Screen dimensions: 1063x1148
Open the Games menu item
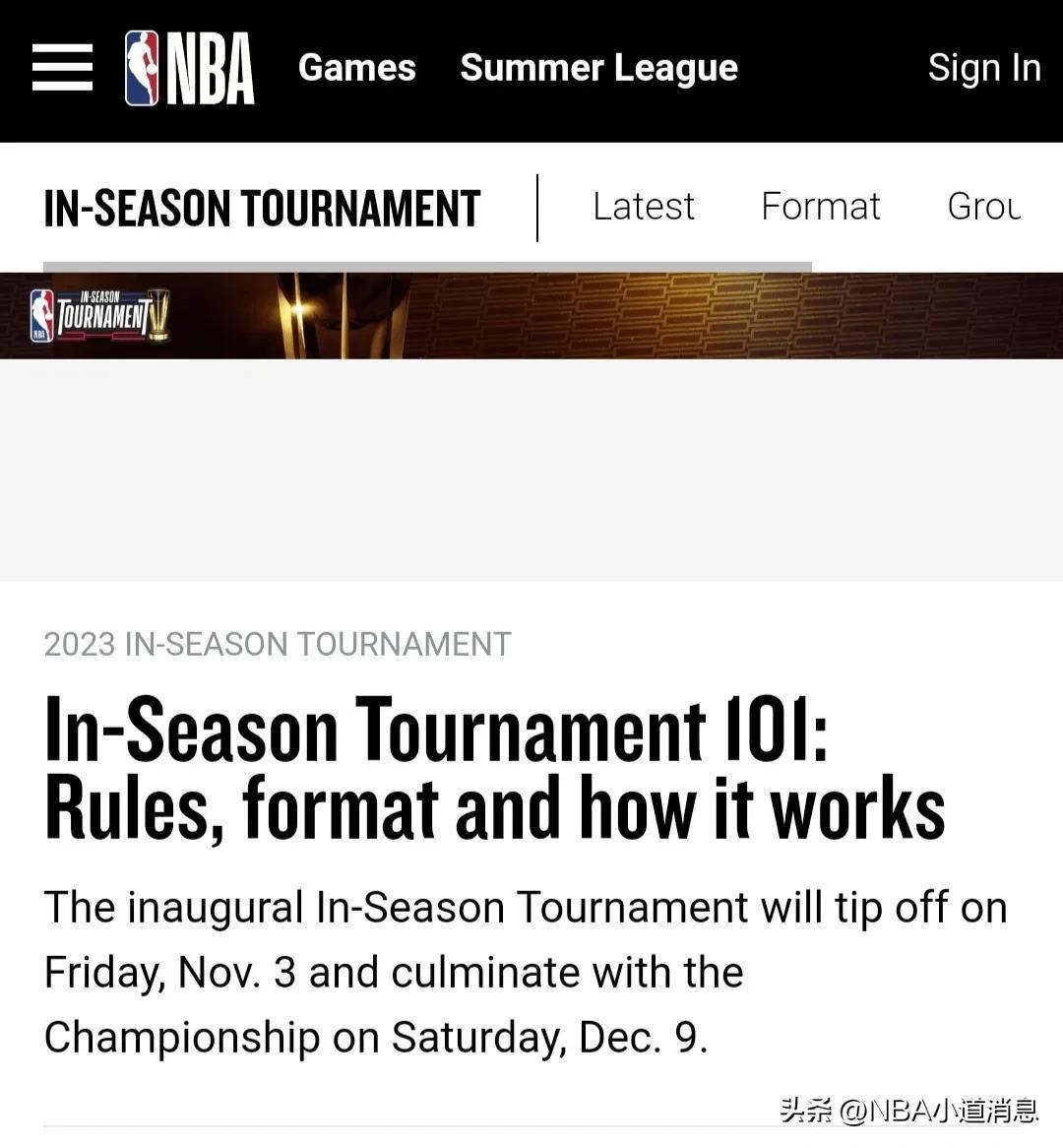[356, 68]
